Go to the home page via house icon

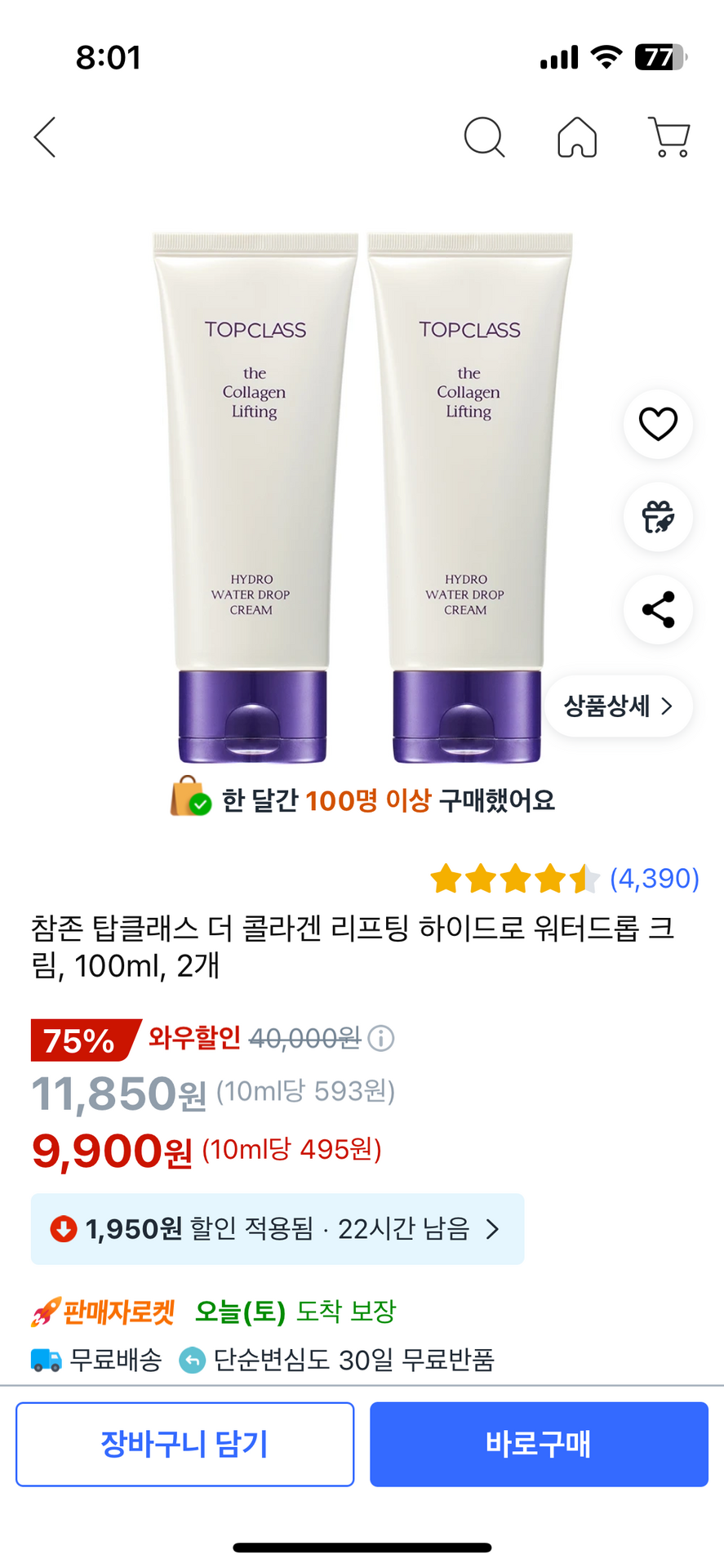[577, 136]
